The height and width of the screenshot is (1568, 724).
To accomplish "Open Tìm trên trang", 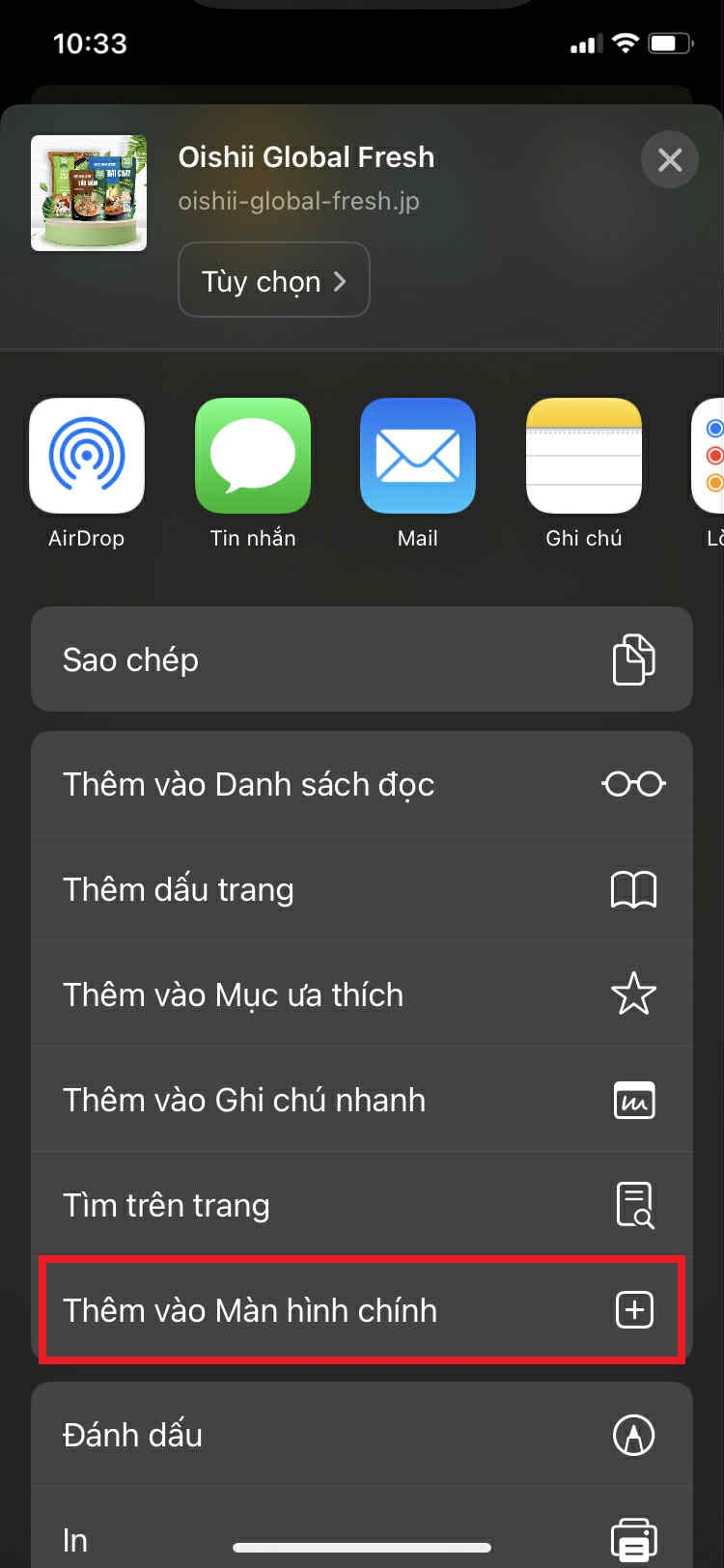I will point(361,1205).
